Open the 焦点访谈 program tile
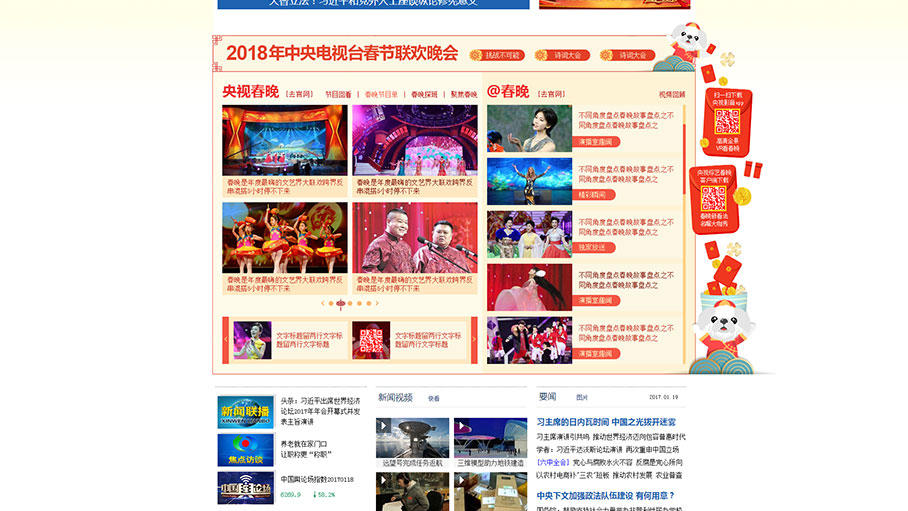Viewport: 908px width, 511px height. coord(245,450)
